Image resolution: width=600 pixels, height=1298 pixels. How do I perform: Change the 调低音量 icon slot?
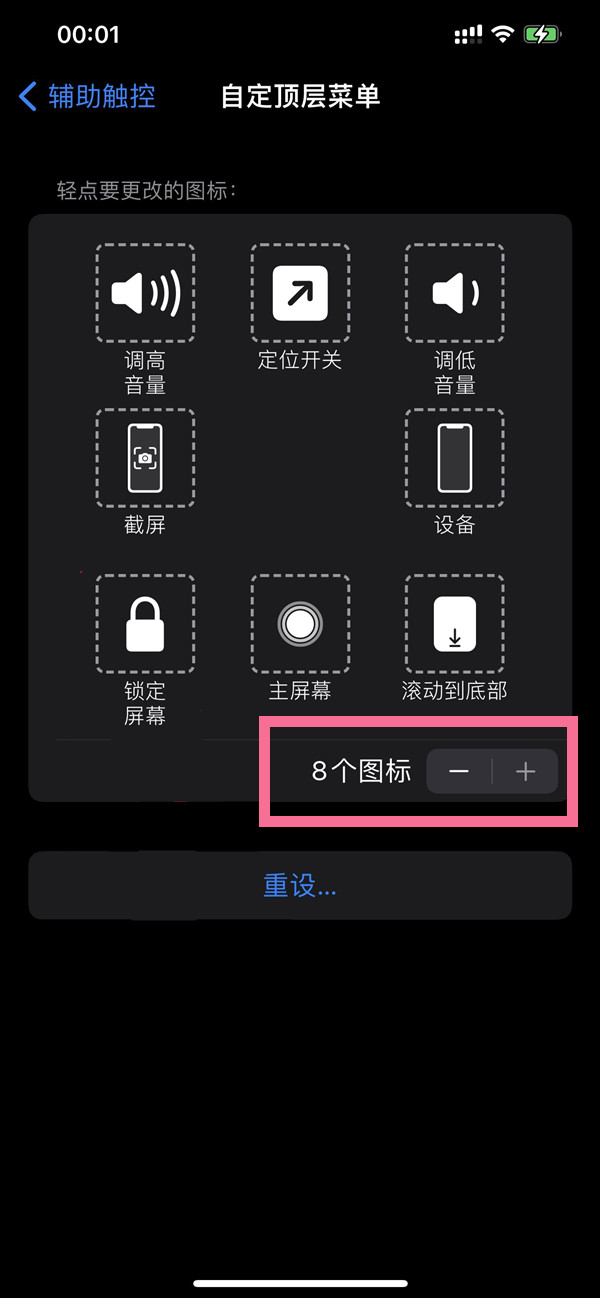click(x=454, y=293)
